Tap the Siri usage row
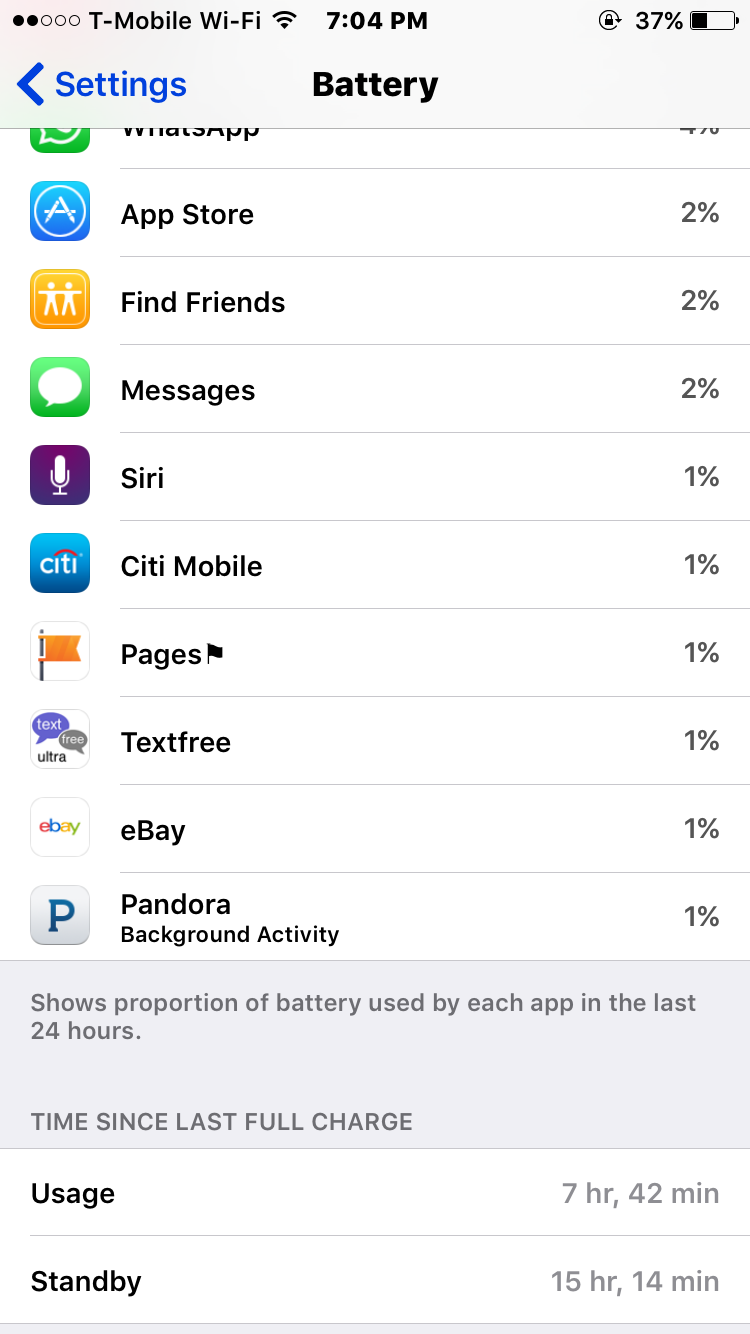 pyautogui.click(x=375, y=477)
